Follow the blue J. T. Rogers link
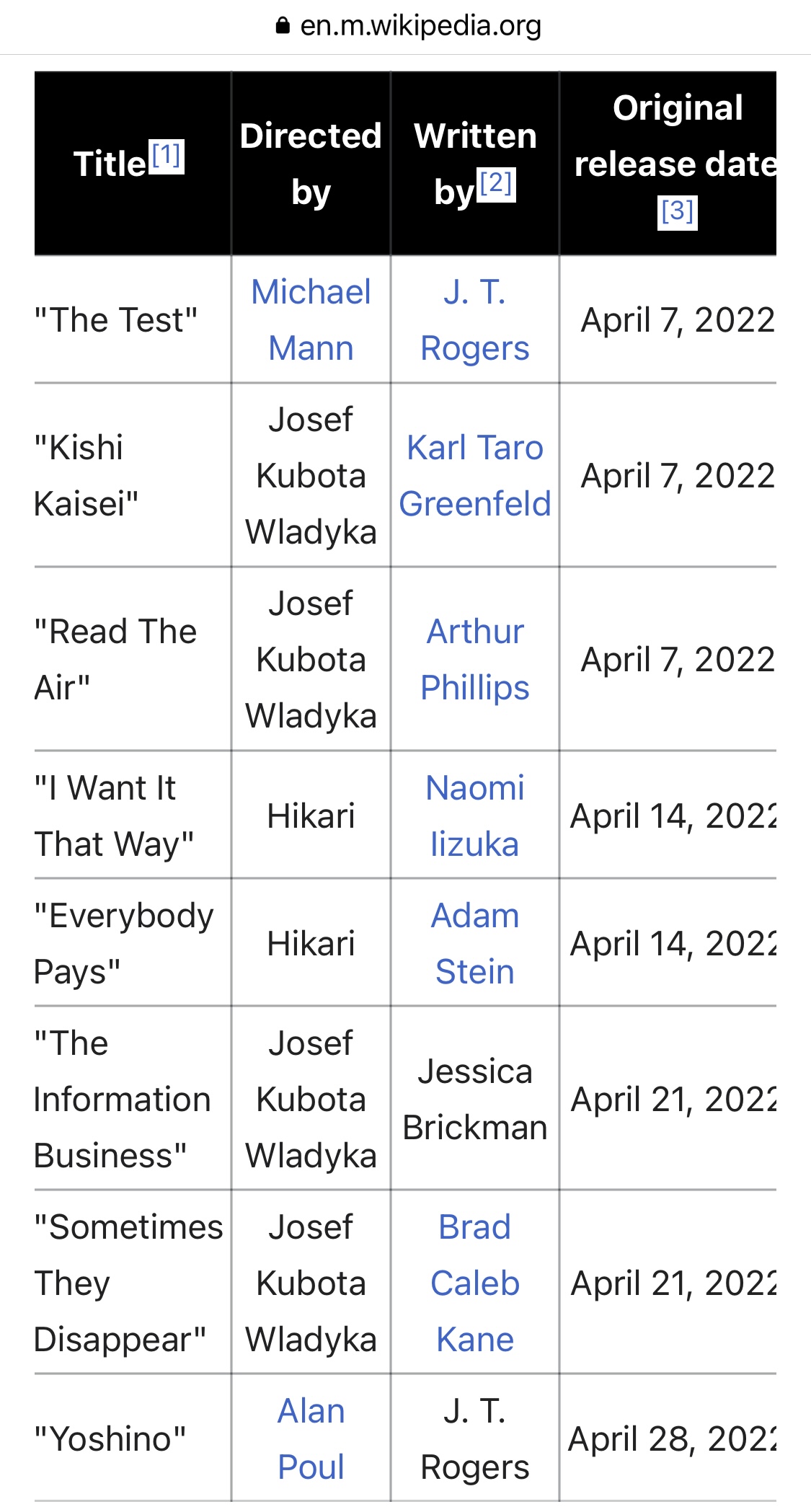 point(475,320)
